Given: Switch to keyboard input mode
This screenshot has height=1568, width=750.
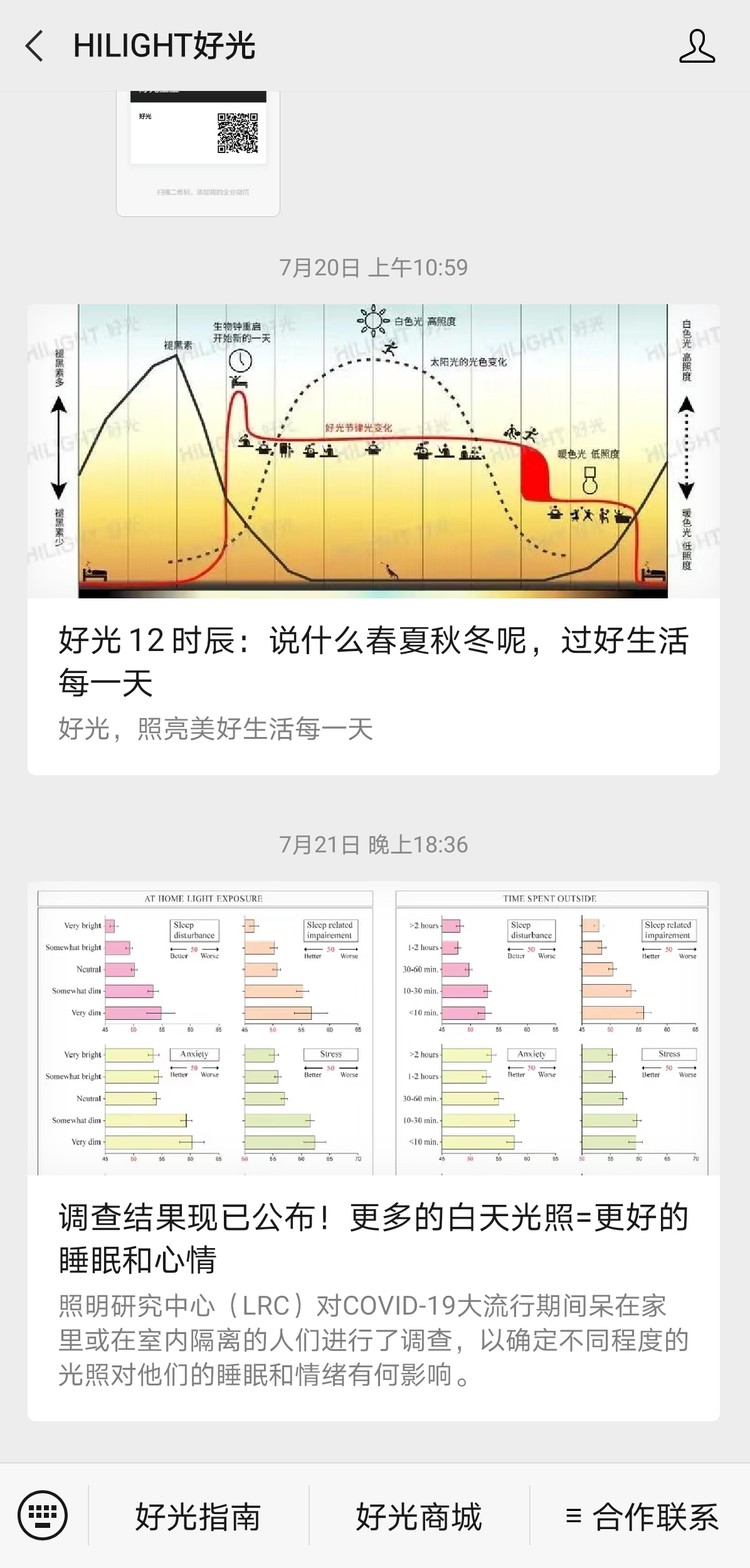Looking at the screenshot, I should point(43,1515).
